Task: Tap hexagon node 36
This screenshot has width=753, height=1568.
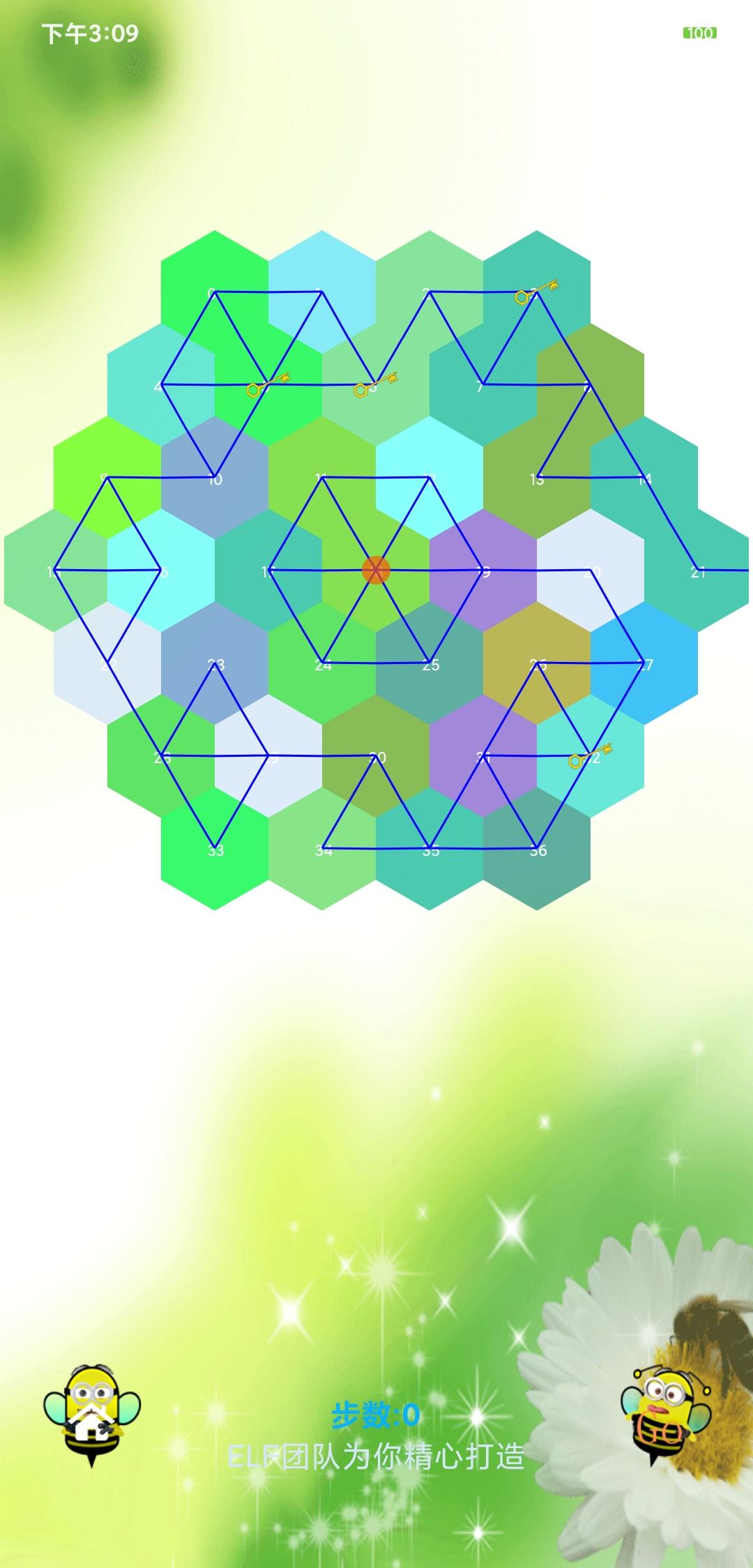Action: 537,849
